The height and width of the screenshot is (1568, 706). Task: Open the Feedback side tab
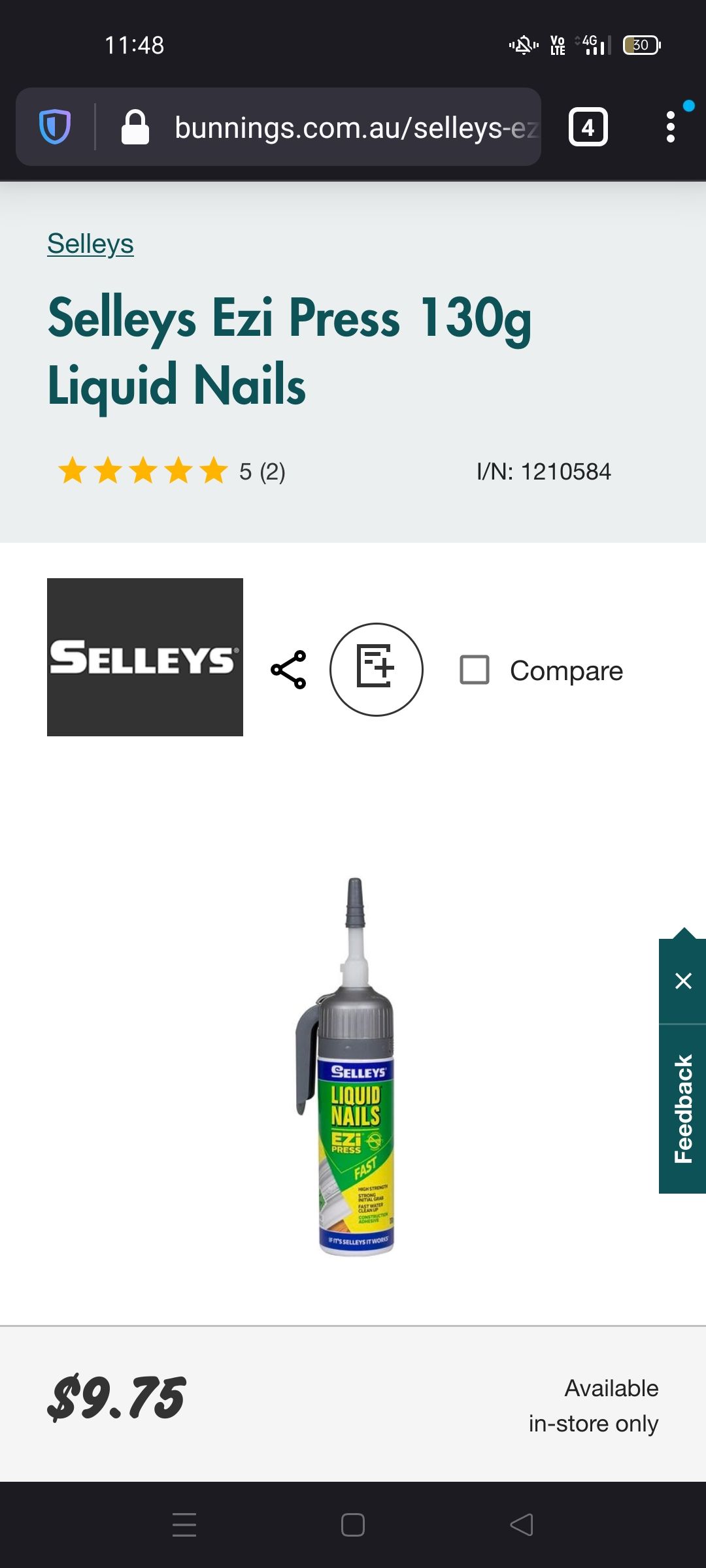[683, 1109]
